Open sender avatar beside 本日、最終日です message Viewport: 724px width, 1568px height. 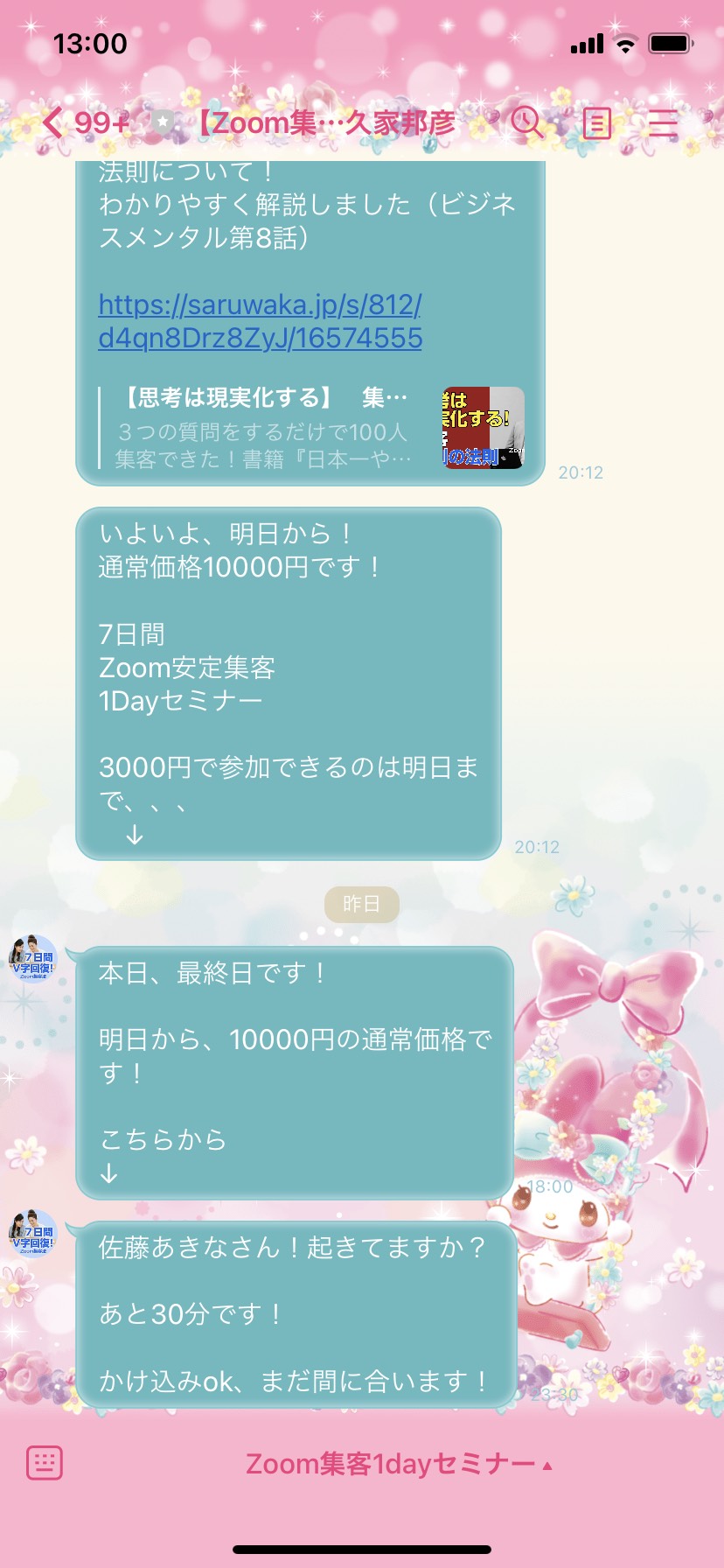point(32,959)
